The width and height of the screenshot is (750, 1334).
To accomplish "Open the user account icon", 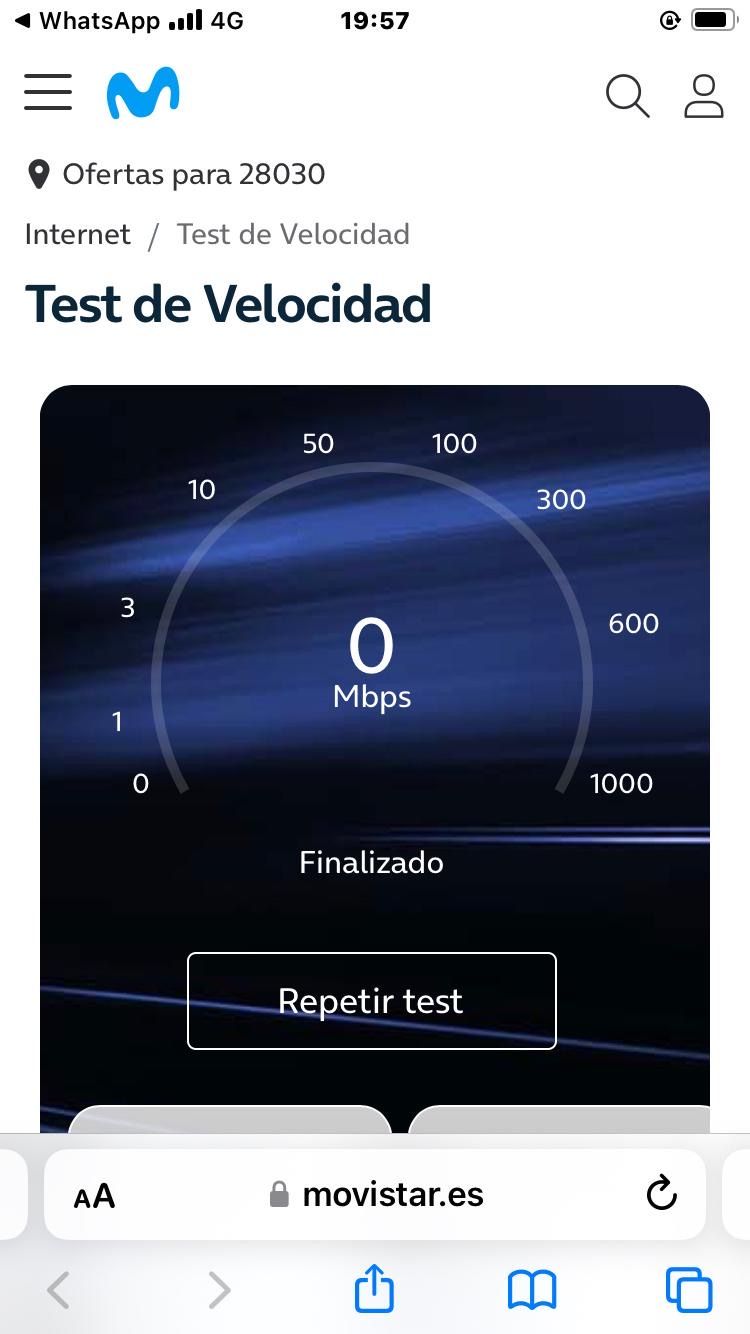I will [x=703, y=96].
